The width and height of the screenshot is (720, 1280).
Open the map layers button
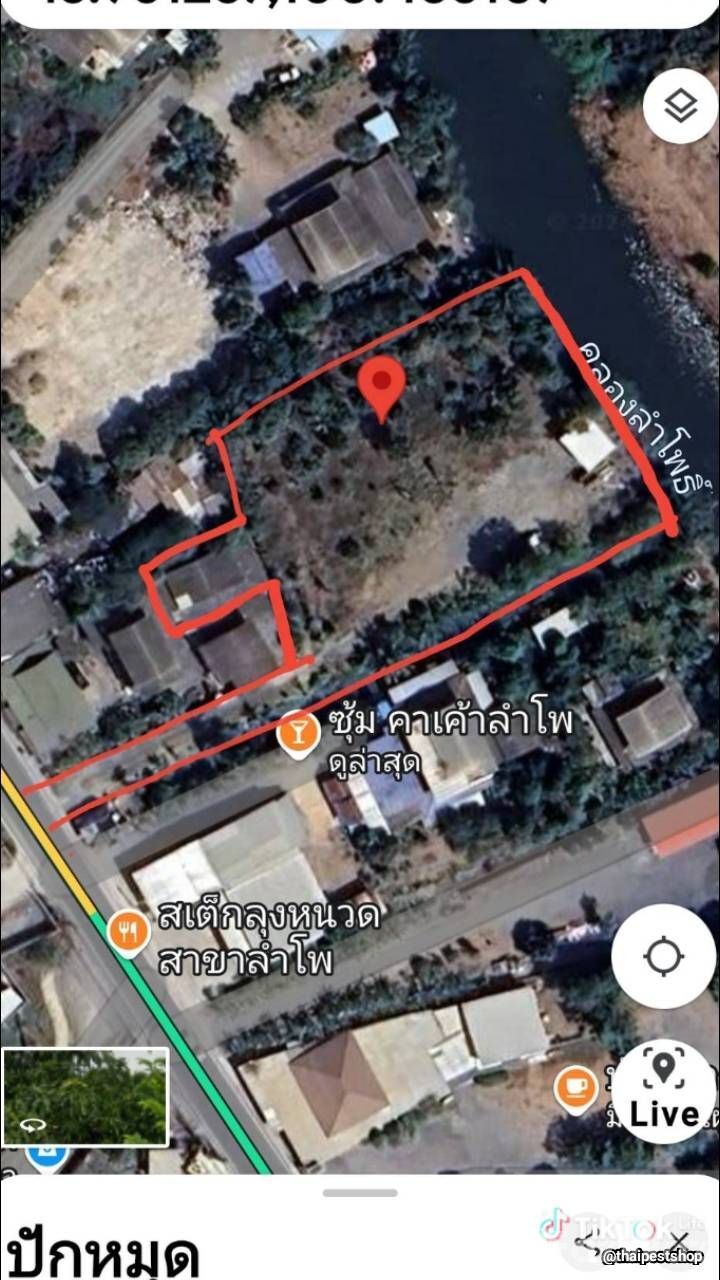[680, 106]
